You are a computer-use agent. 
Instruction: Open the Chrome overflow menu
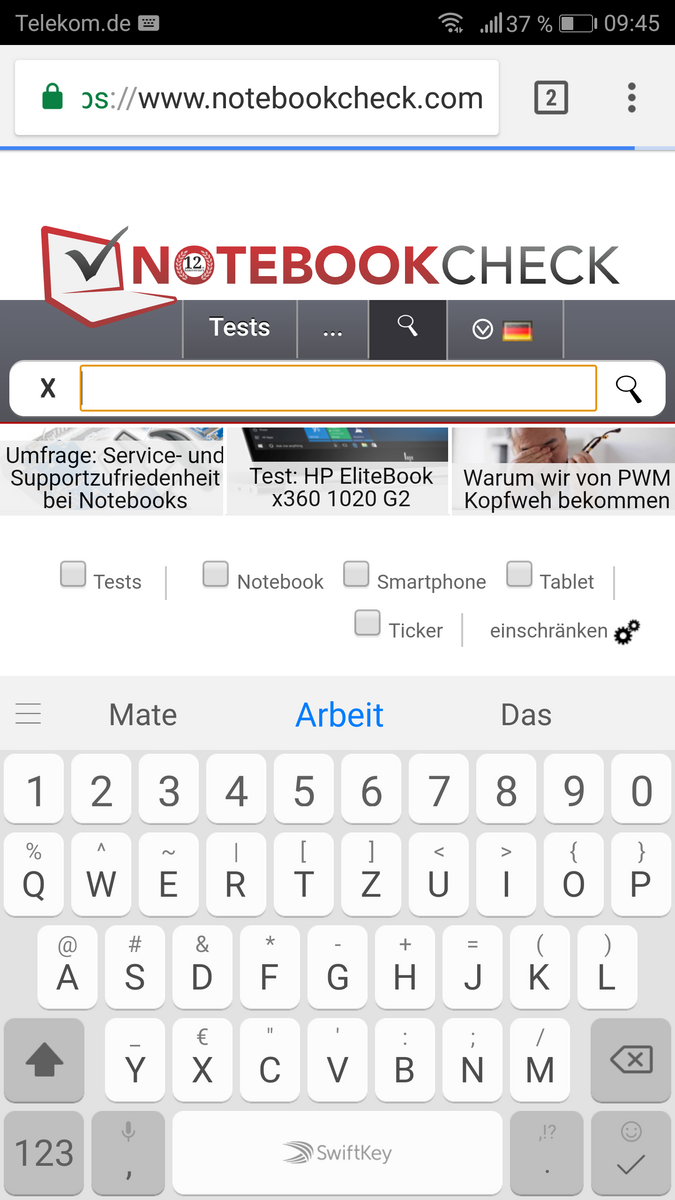(x=631, y=97)
